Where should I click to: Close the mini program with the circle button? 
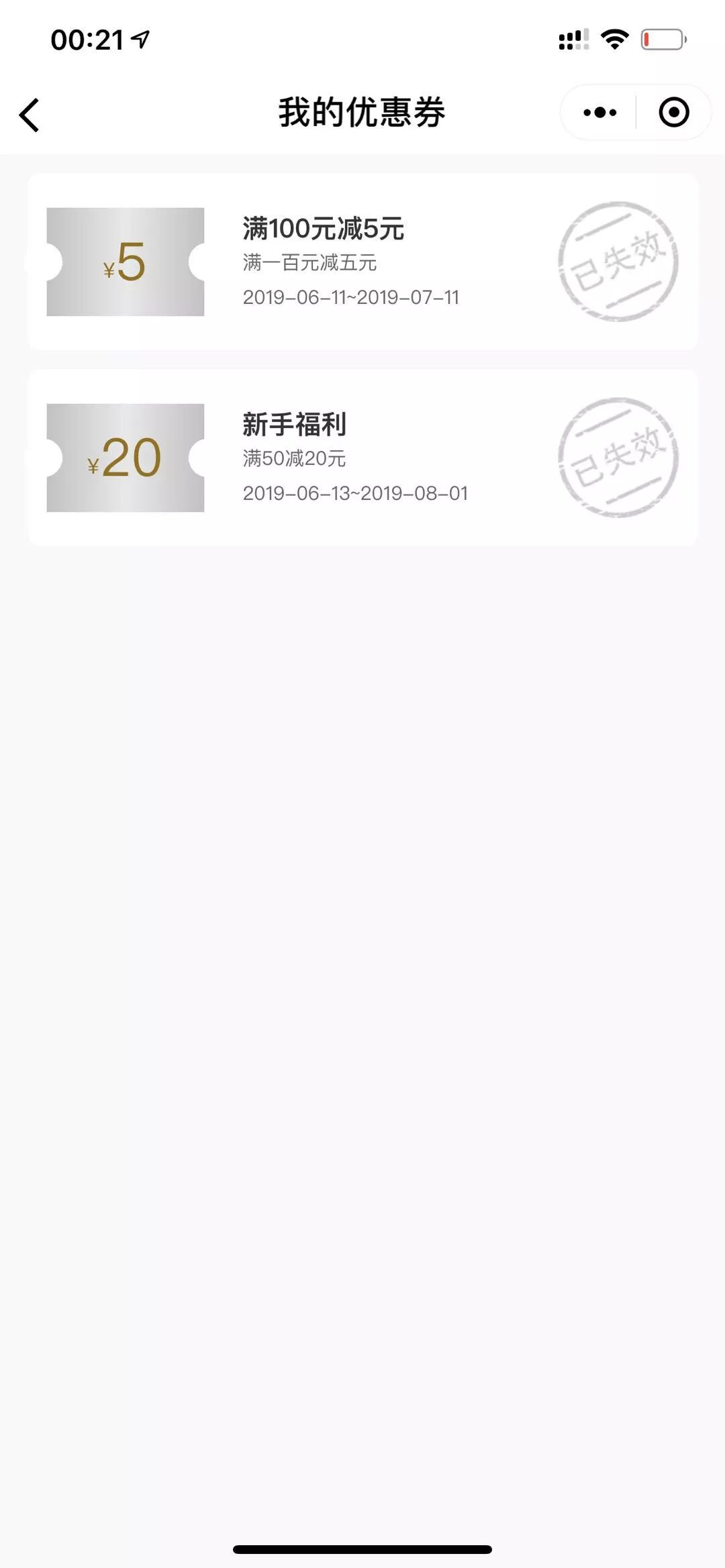[x=673, y=113]
